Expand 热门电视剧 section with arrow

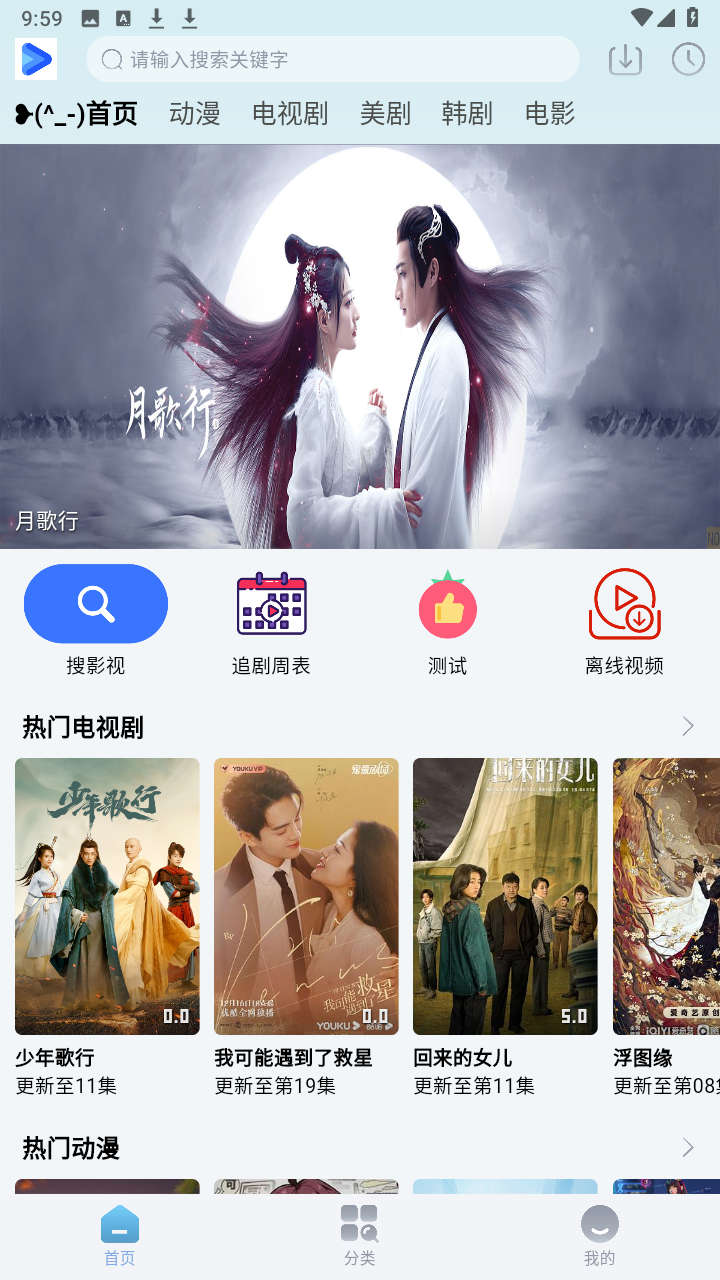pos(688,726)
